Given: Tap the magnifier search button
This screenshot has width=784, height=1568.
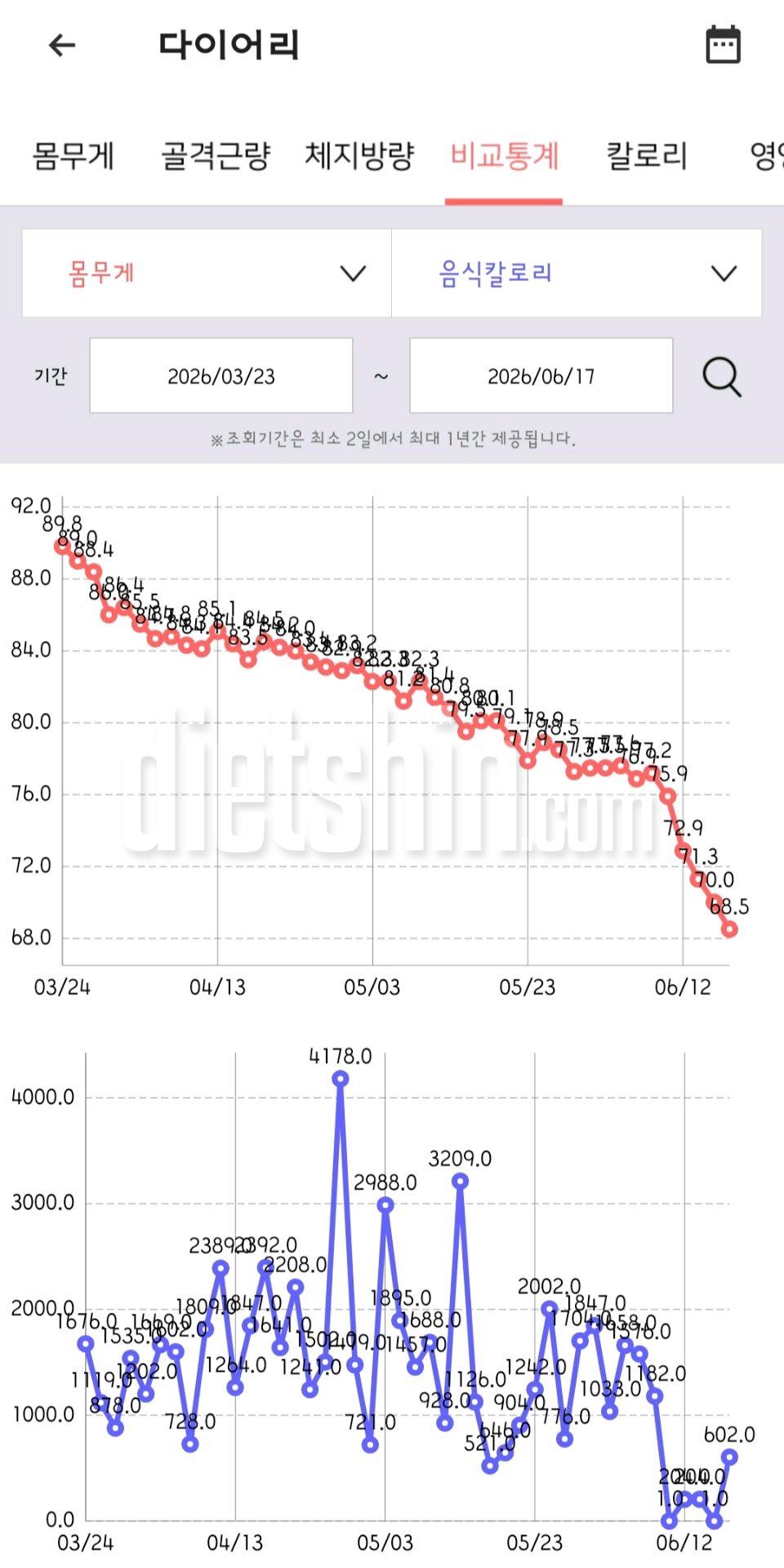Looking at the screenshot, I should click(722, 377).
